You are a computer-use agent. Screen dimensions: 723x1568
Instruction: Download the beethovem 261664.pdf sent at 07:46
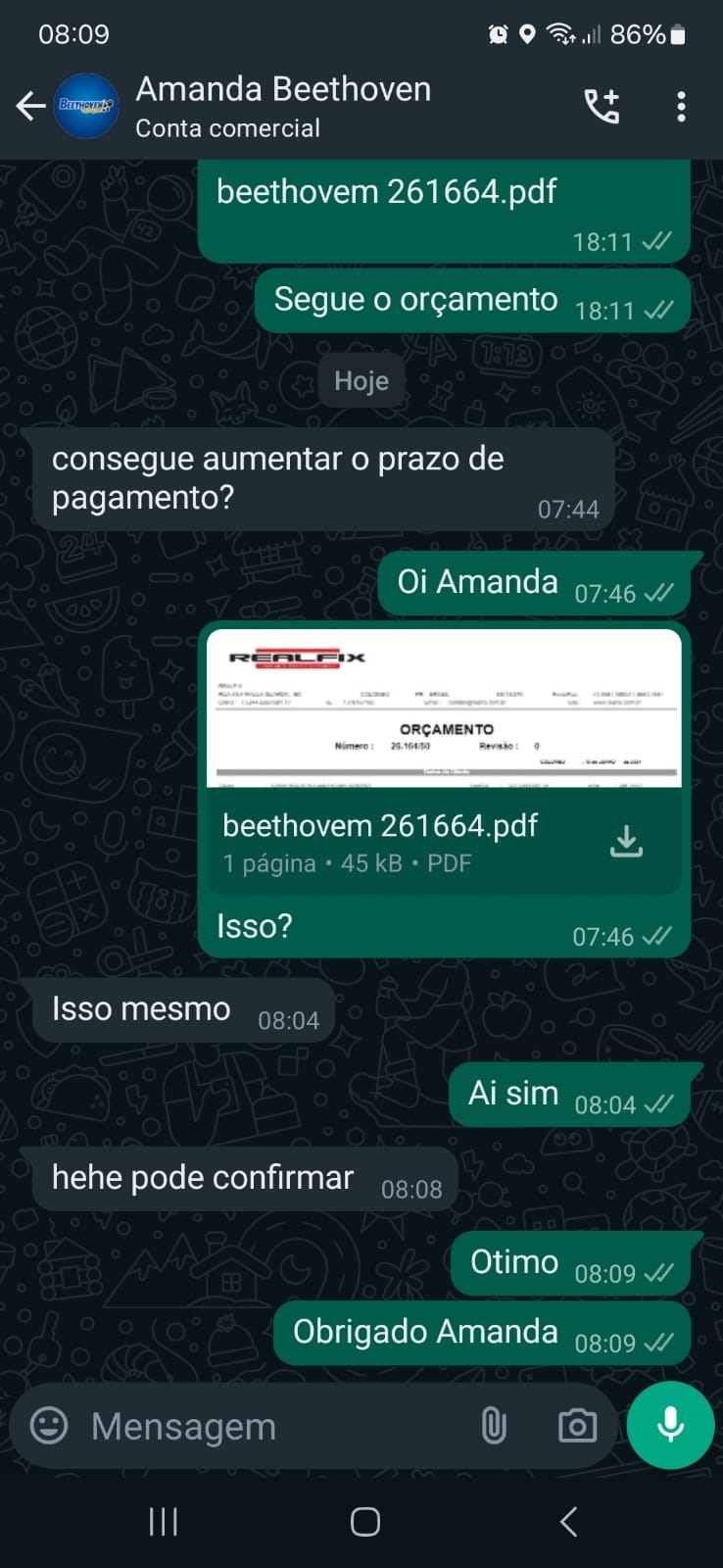626,841
